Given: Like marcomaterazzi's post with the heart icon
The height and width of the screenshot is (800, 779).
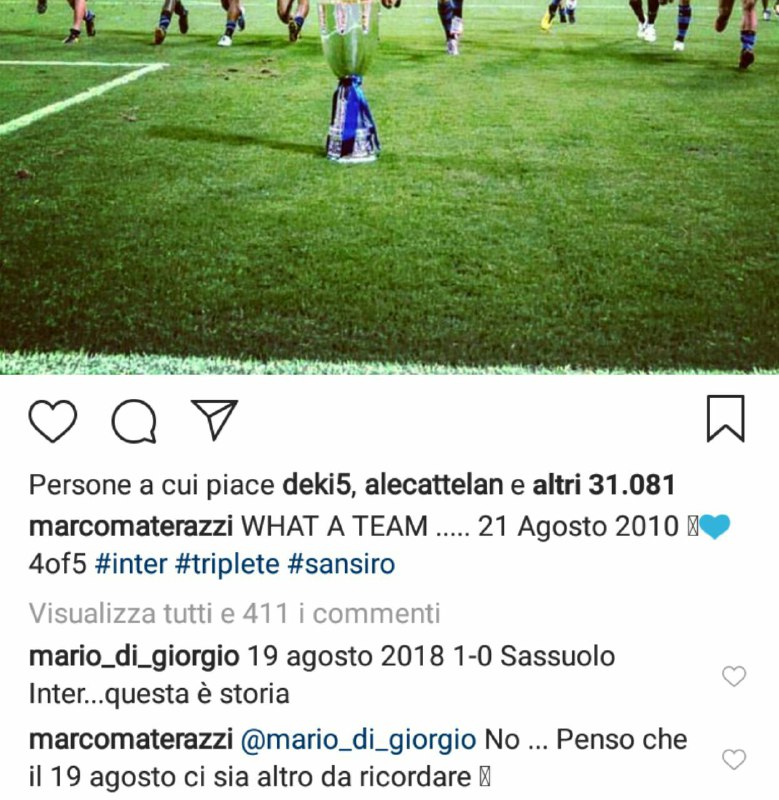Looking at the screenshot, I should point(52,421).
